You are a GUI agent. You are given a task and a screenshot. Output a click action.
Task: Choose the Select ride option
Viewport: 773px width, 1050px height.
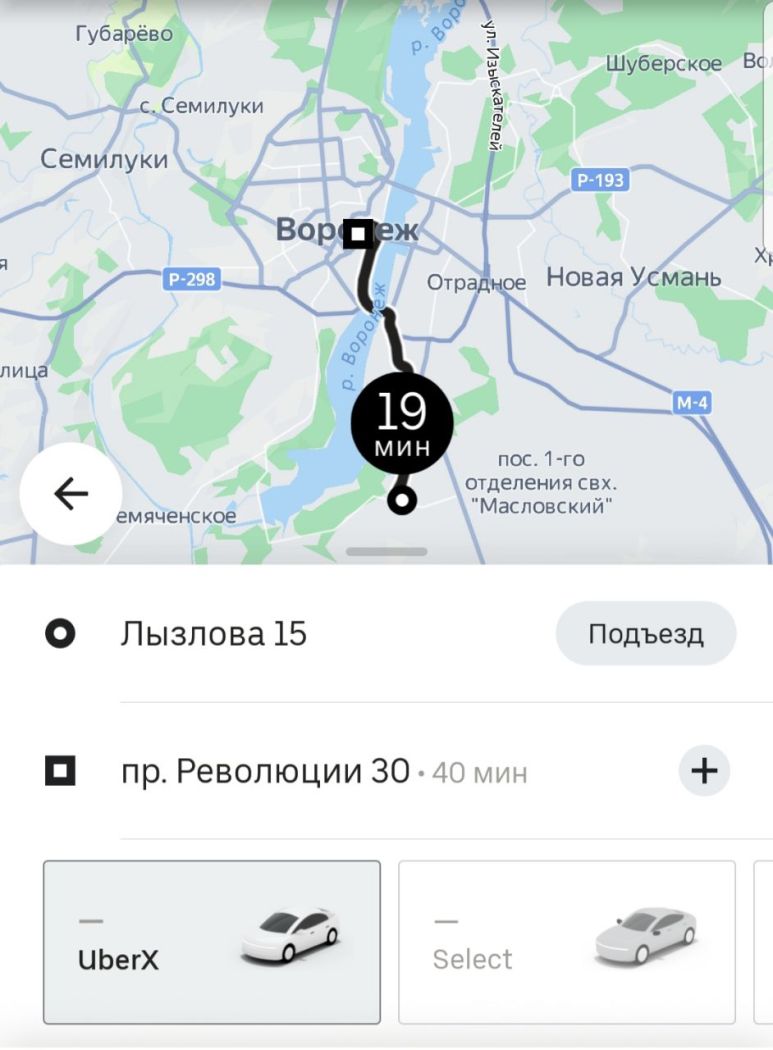(x=567, y=942)
